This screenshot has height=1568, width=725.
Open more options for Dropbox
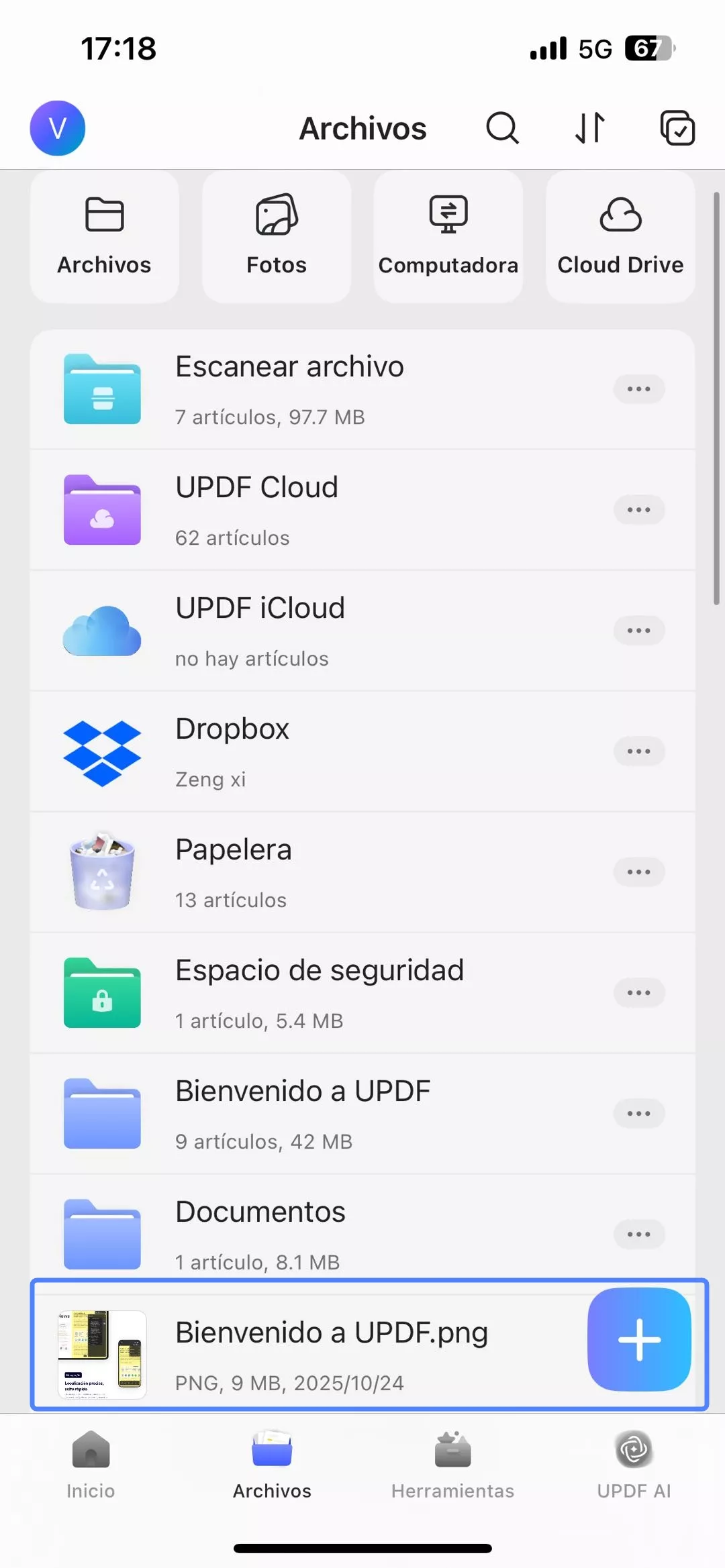638,751
